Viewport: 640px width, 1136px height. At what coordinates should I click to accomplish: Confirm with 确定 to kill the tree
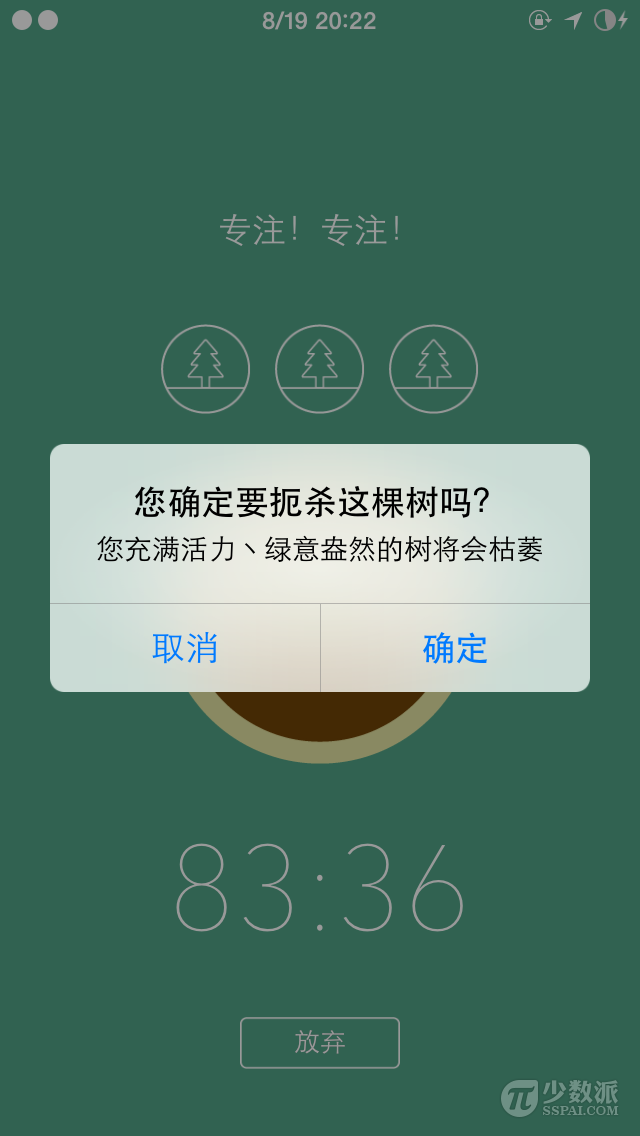(455, 648)
